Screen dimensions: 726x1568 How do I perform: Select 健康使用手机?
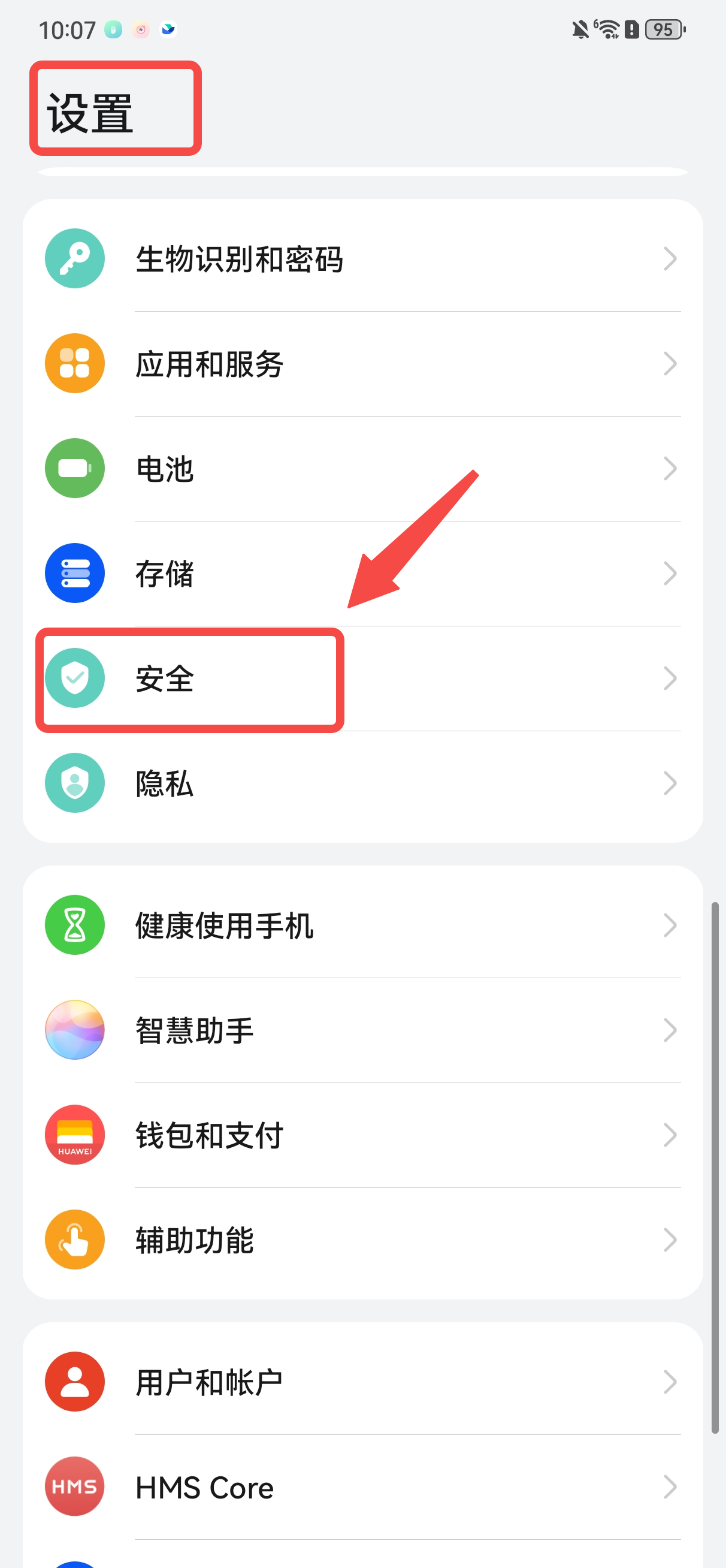[x=361, y=925]
